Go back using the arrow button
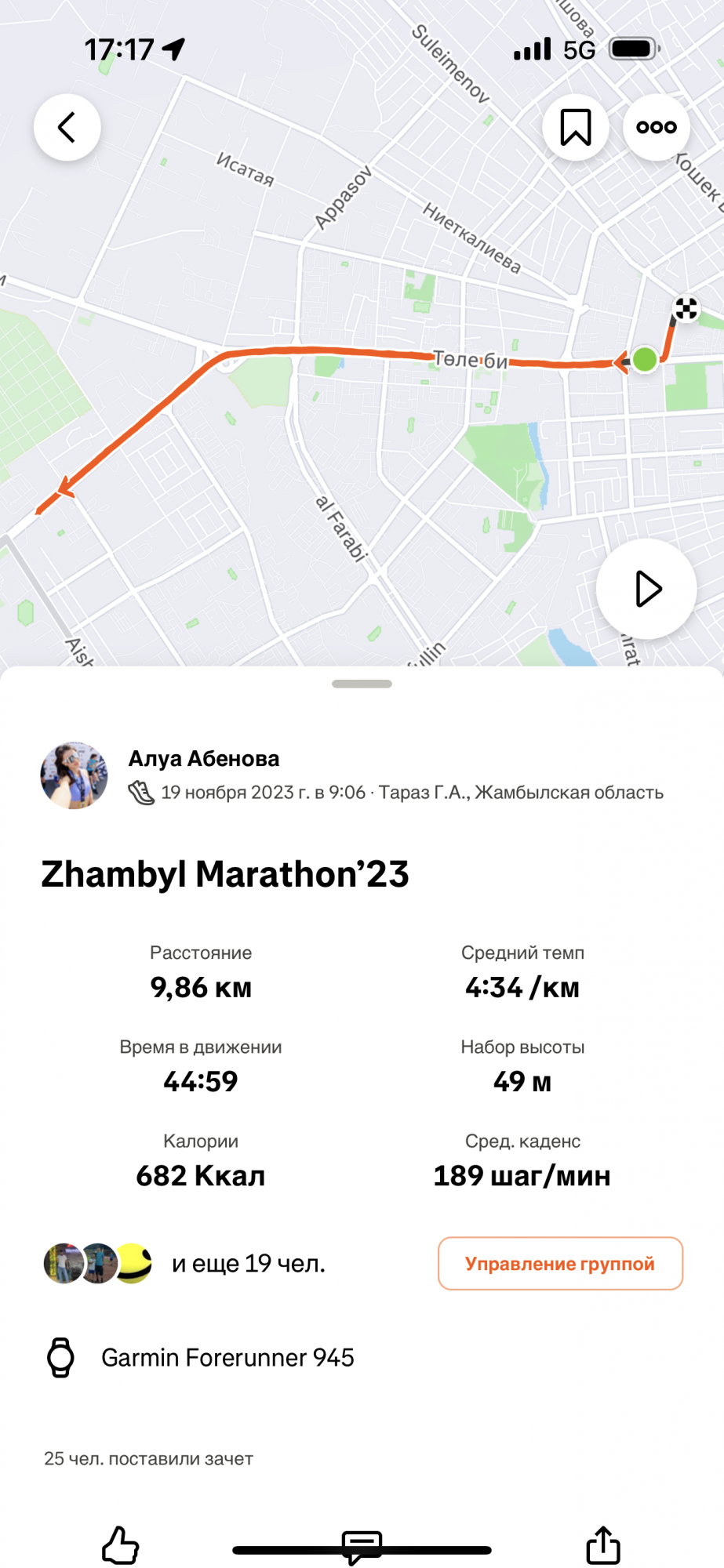 [67, 127]
